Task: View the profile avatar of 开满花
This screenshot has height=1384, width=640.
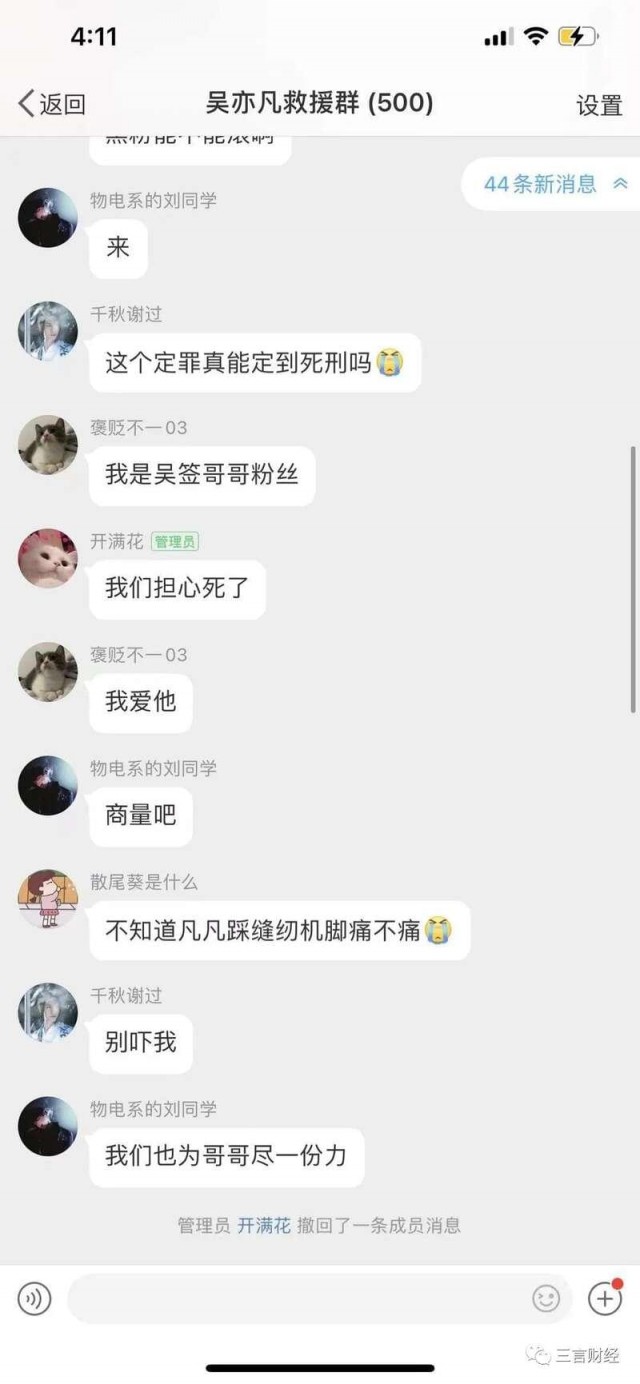Action: point(48,558)
